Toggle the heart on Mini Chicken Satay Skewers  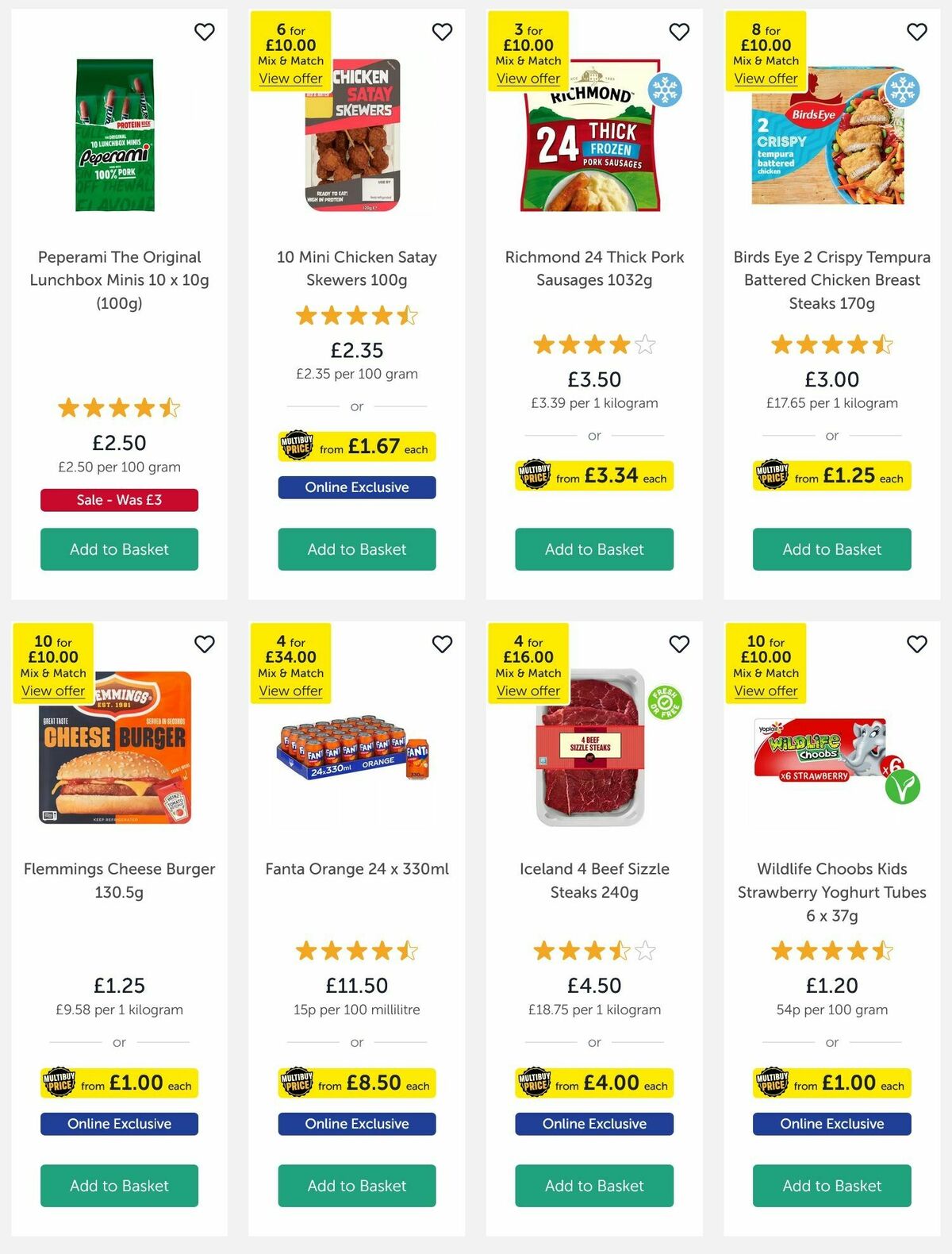point(442,33)
